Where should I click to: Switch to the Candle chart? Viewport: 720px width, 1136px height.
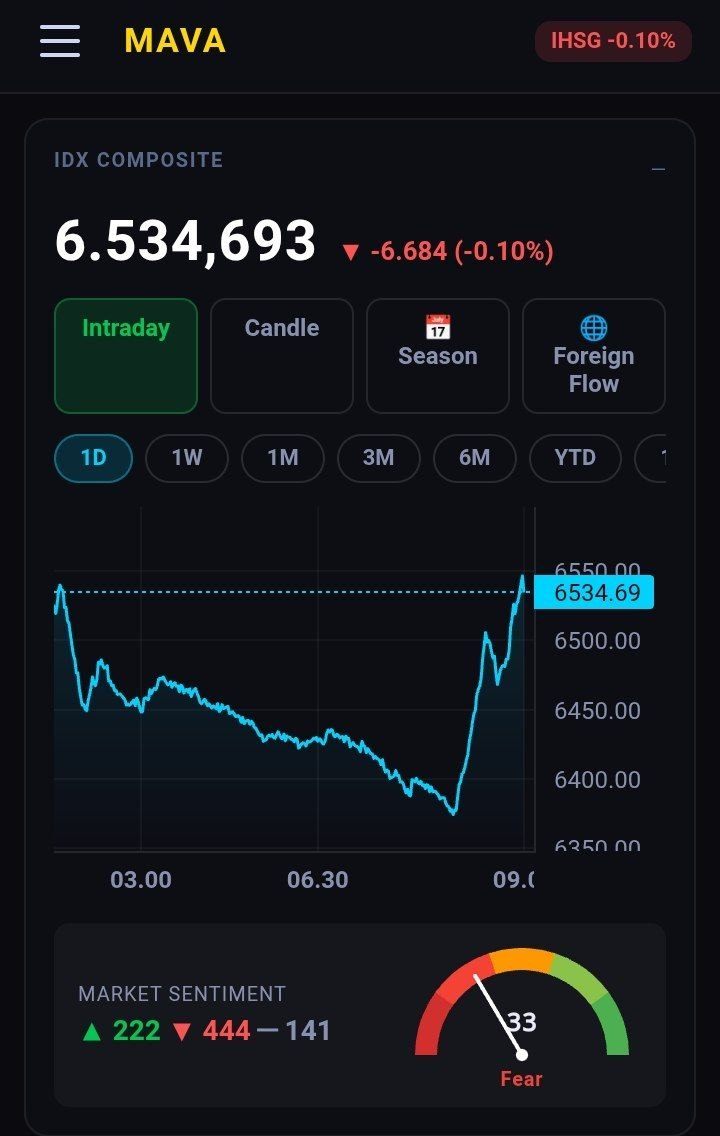point(282,356)
